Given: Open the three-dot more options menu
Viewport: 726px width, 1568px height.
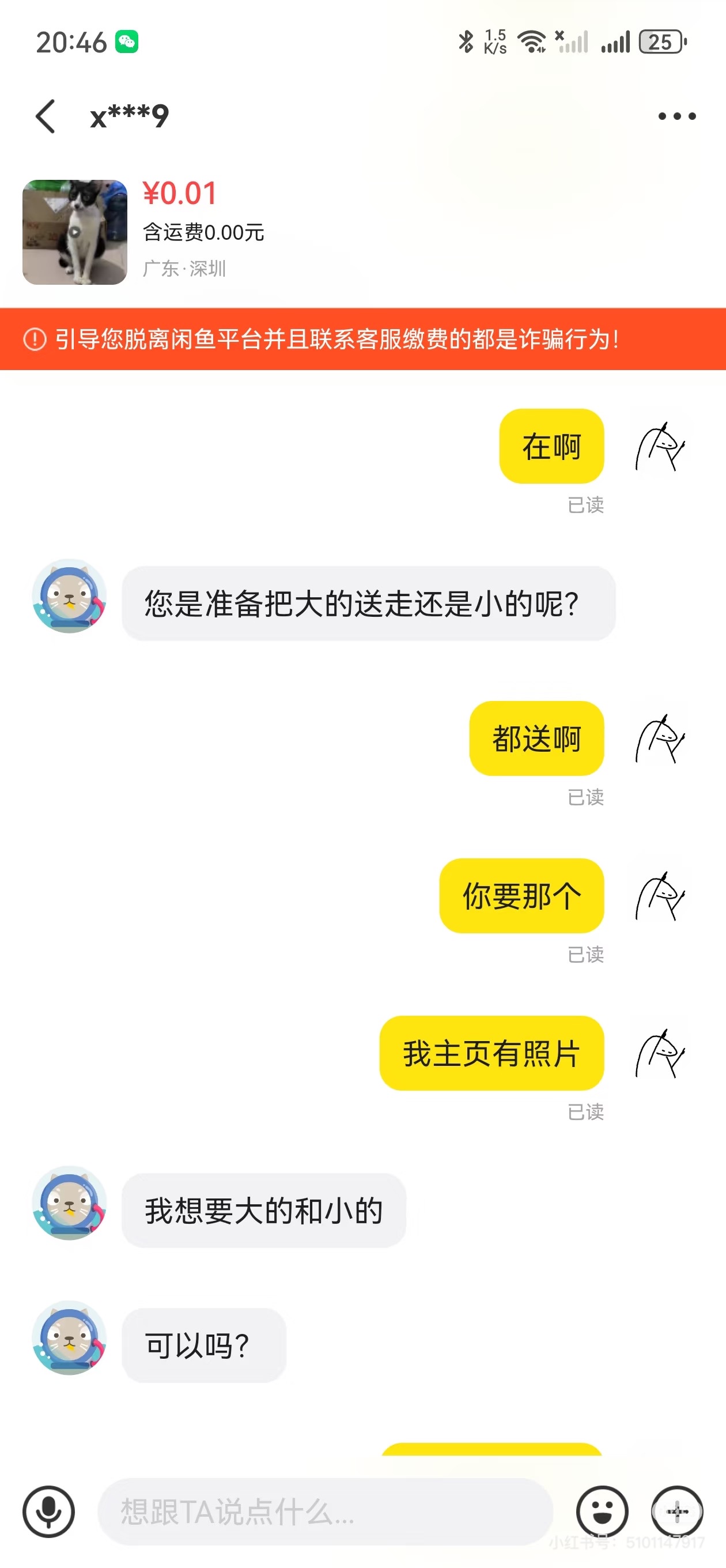Looking at the screenshot, I should (676, 116).
